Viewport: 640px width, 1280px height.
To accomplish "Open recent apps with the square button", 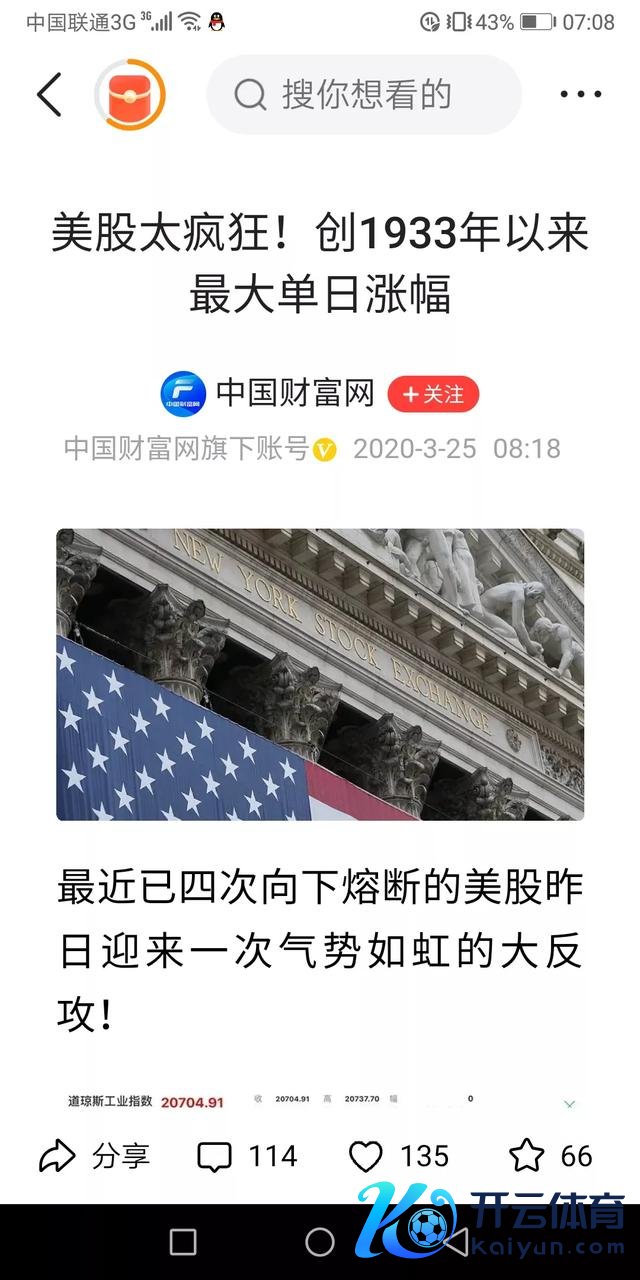I will (x=183, y=1242).
